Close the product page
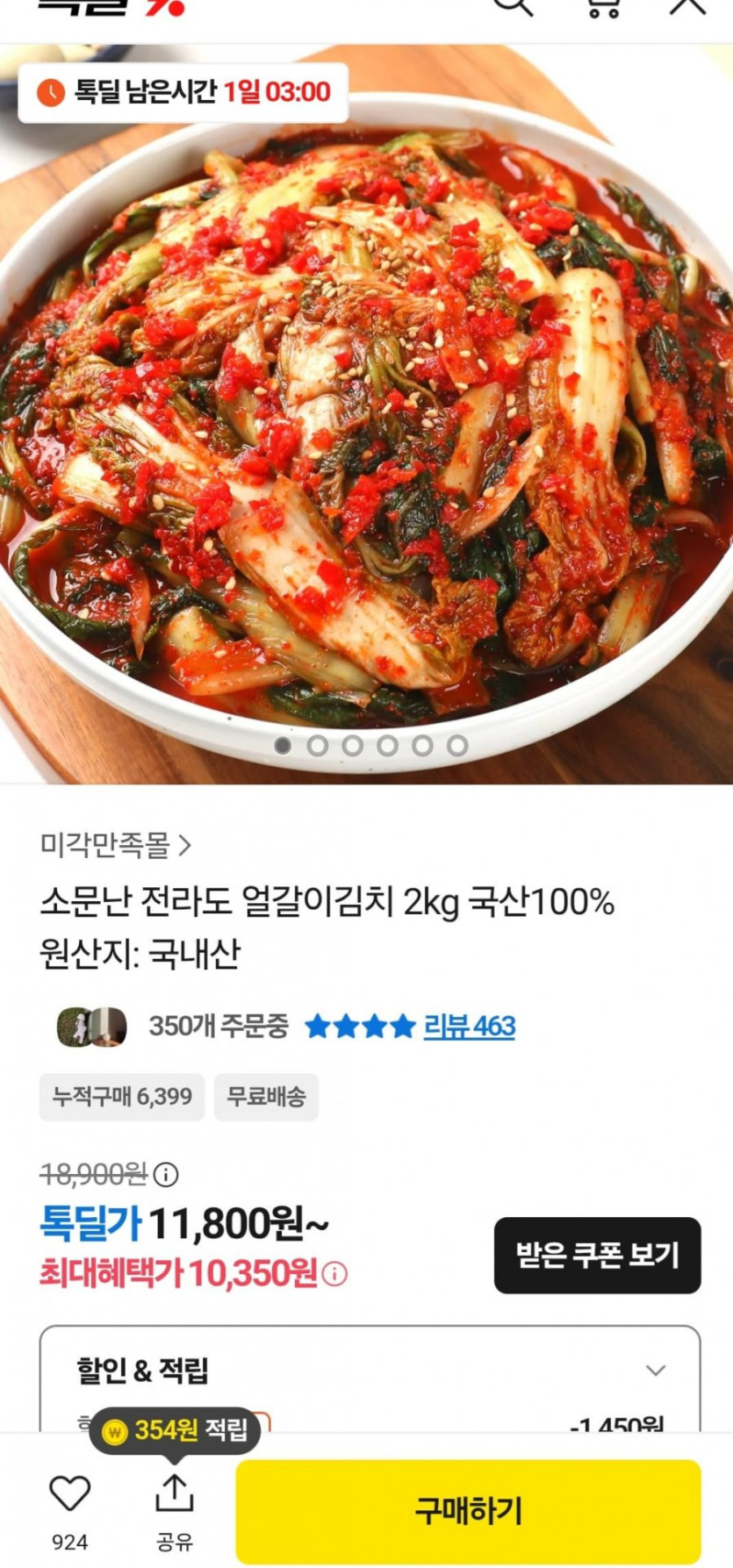 (x=687, y=7)
